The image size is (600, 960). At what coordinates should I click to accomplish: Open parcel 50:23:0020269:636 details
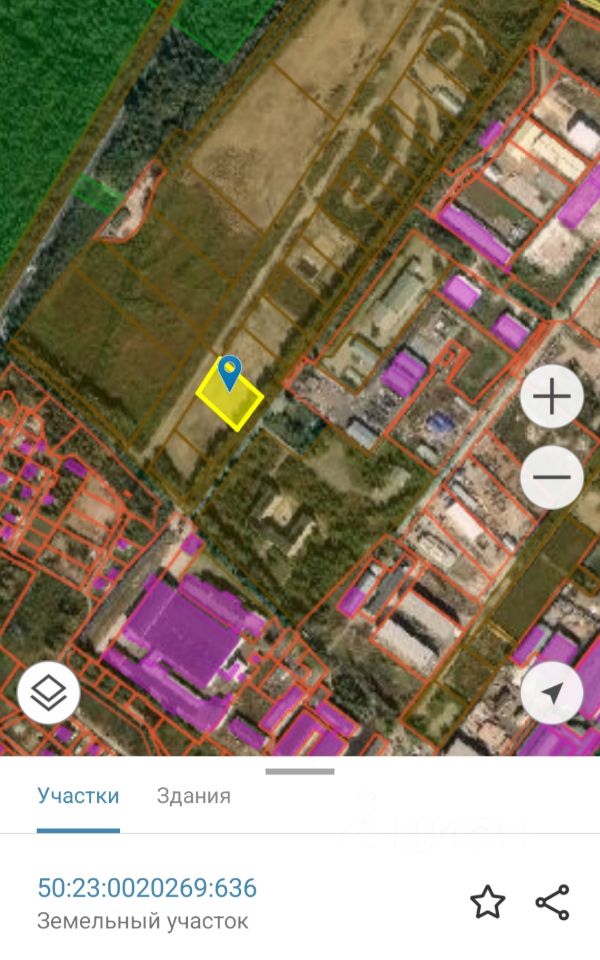(x=147, y=887)
